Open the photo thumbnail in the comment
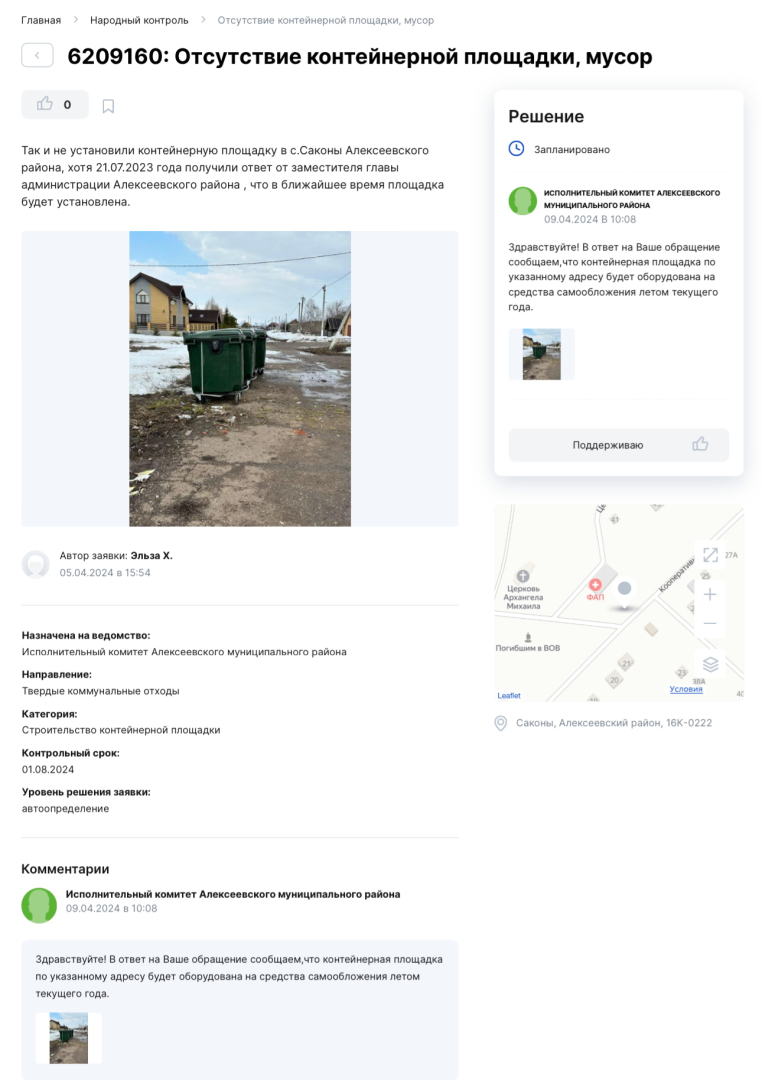This screenshot has width=762, height=1080. pyautogui.click(x=69, y=1038)
